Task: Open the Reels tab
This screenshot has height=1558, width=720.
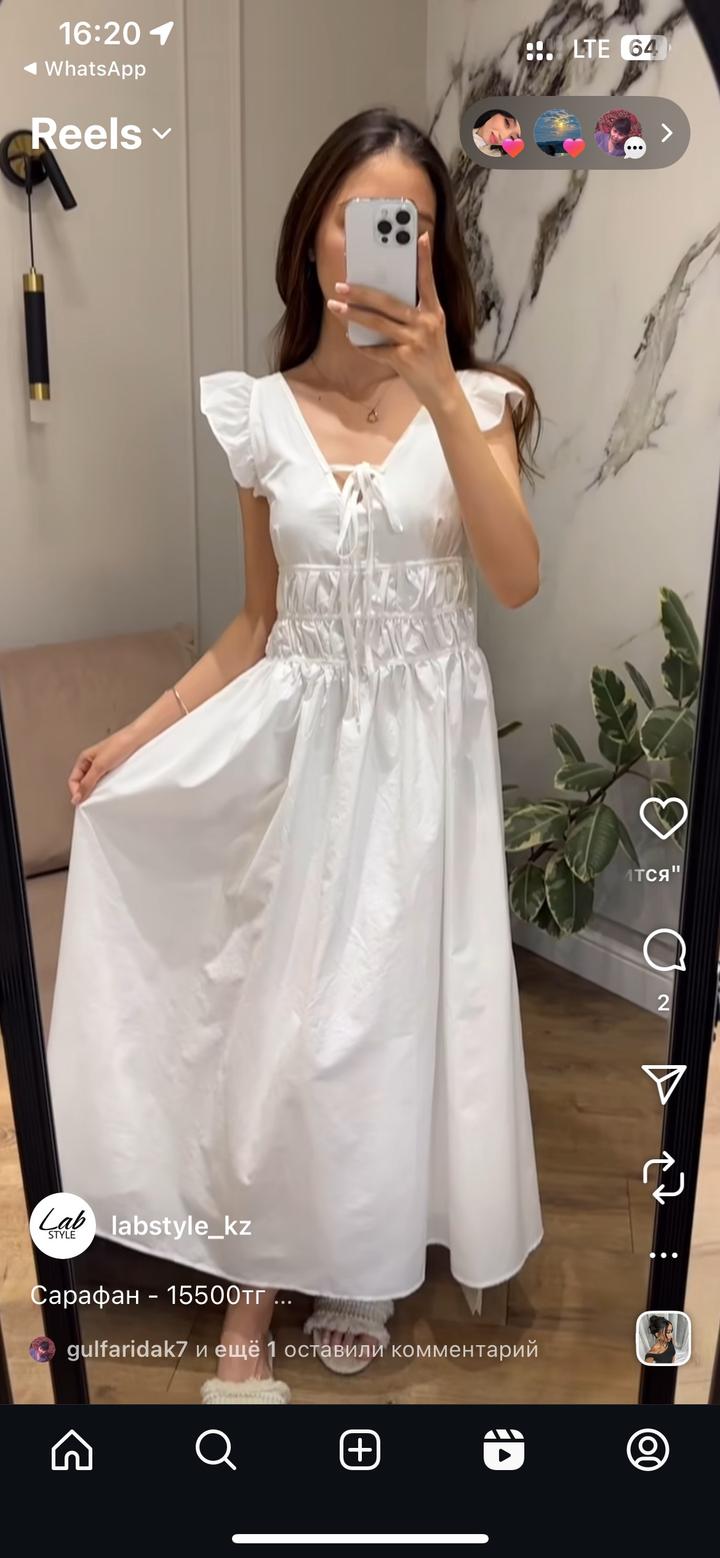Action: click(x=504, y=1450)
